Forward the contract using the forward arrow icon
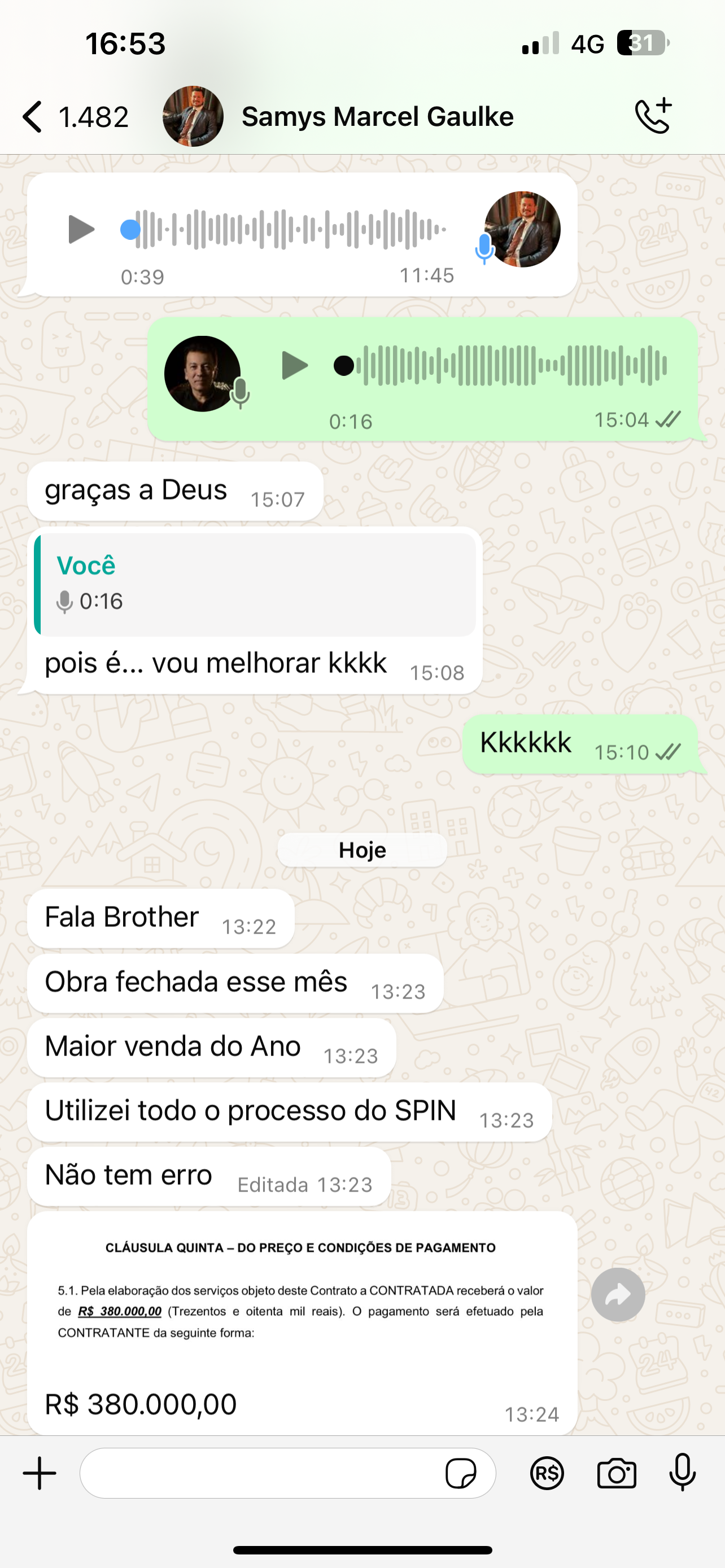725x1568 pixels. coord(618,1295)
